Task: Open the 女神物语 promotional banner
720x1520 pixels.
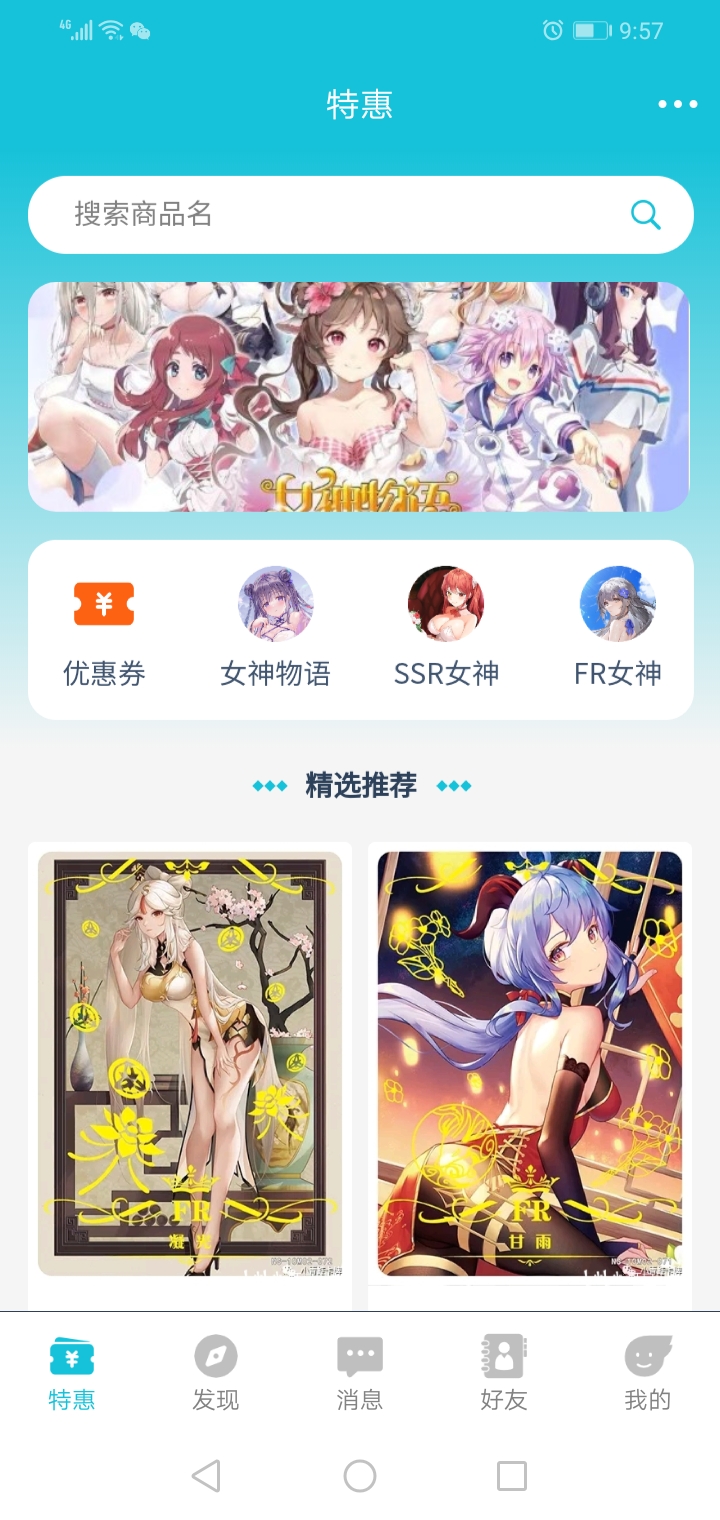Action: click(359, 397)
